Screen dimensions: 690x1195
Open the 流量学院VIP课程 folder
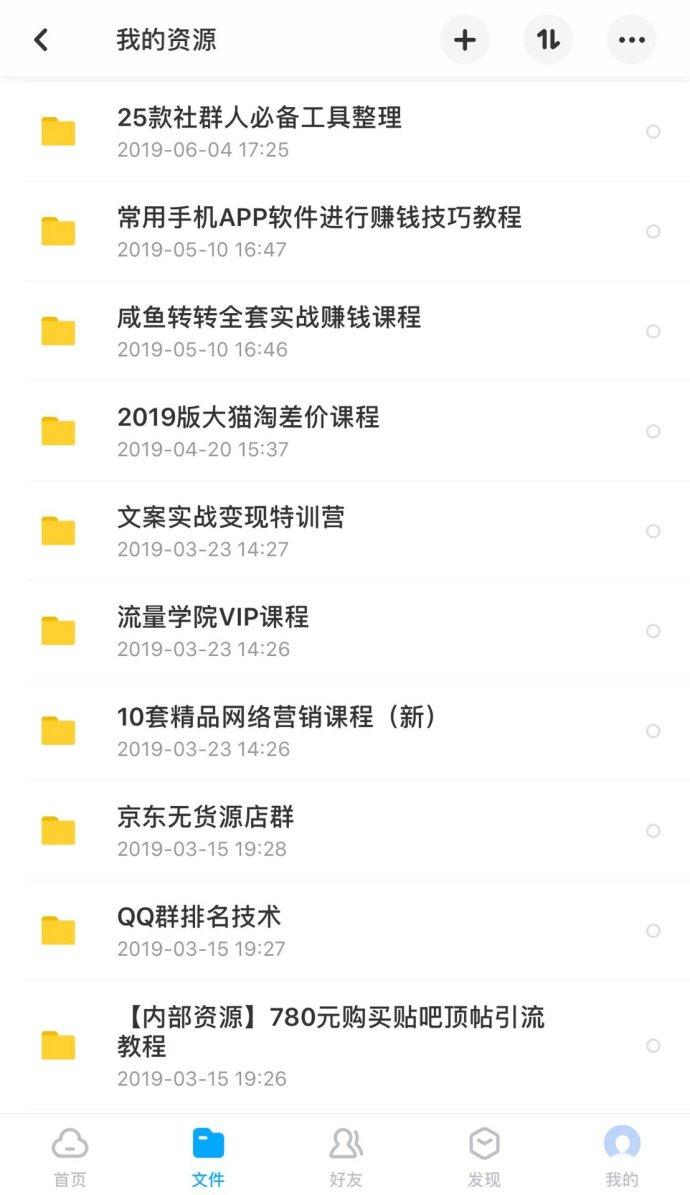tap(345, 631)
